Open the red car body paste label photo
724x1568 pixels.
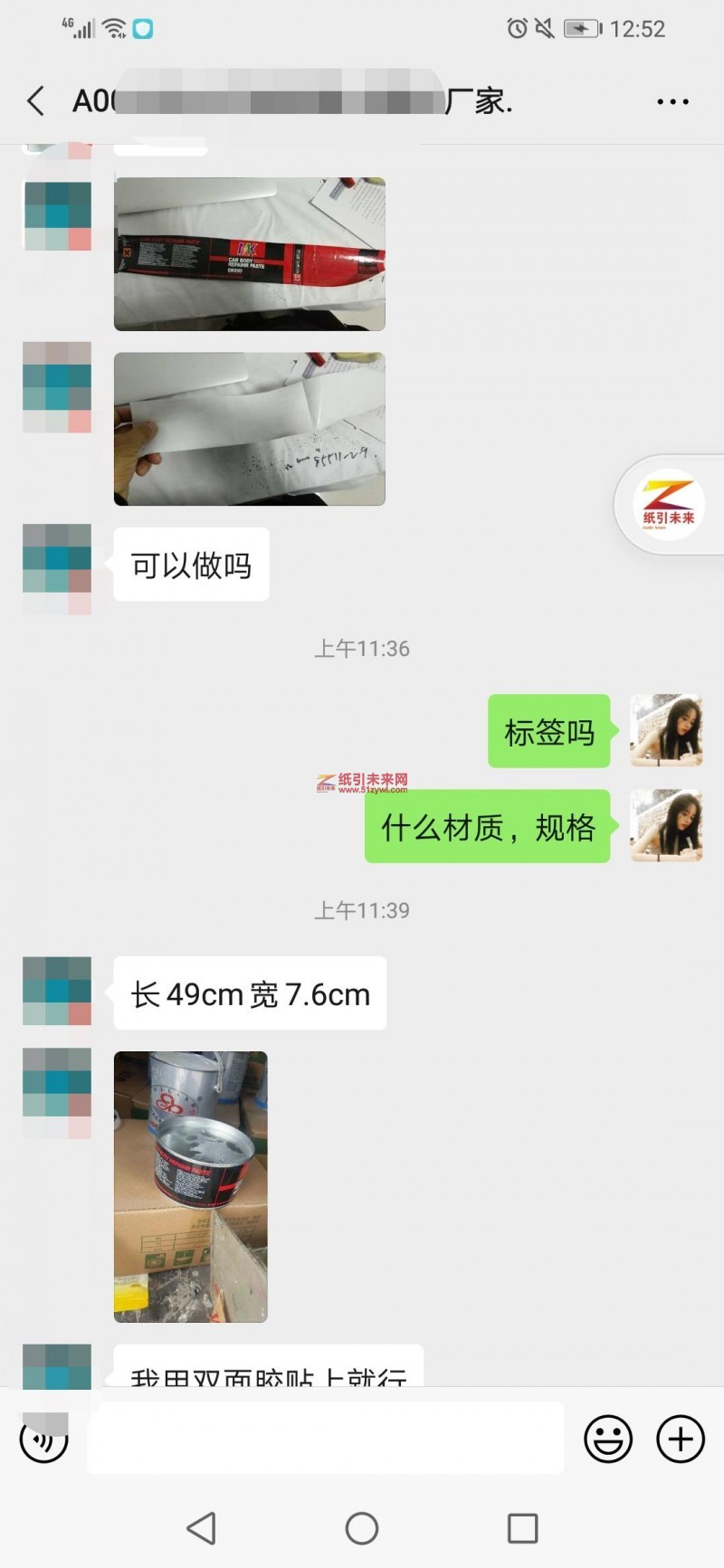click(x=249, y=254)
